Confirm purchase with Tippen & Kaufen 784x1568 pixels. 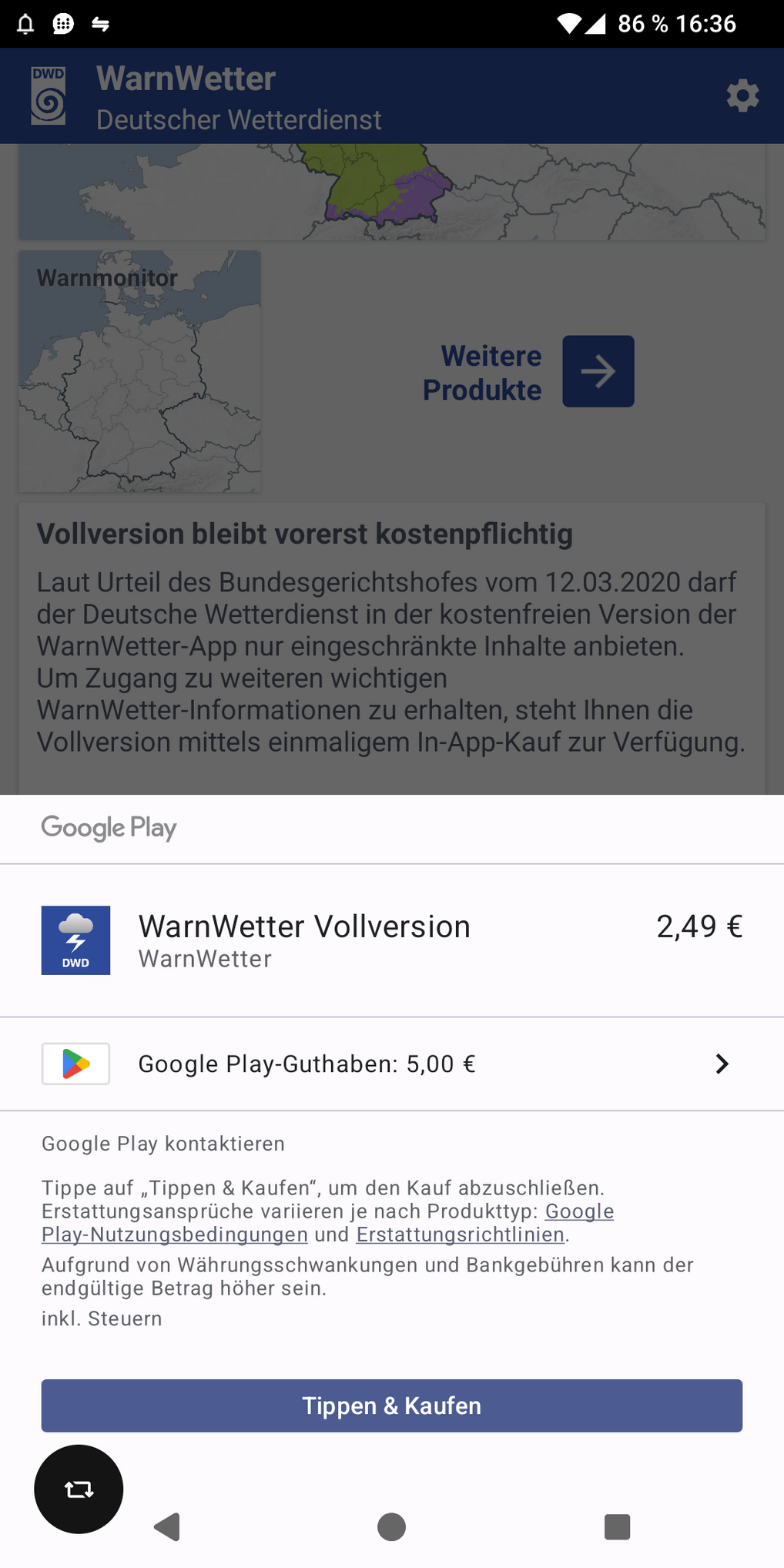coord(391,1406)
